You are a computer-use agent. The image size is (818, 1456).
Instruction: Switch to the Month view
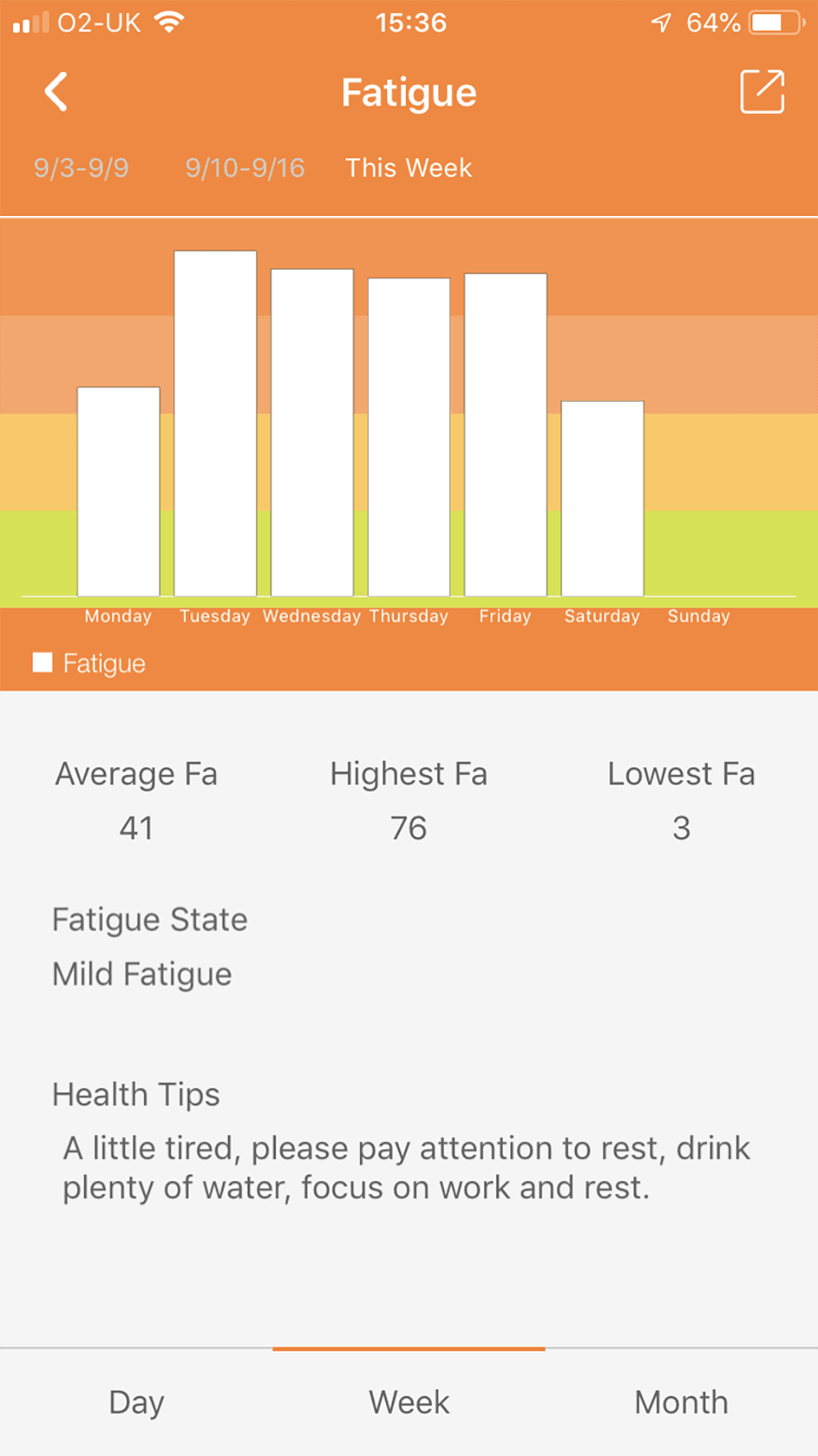681,1402
